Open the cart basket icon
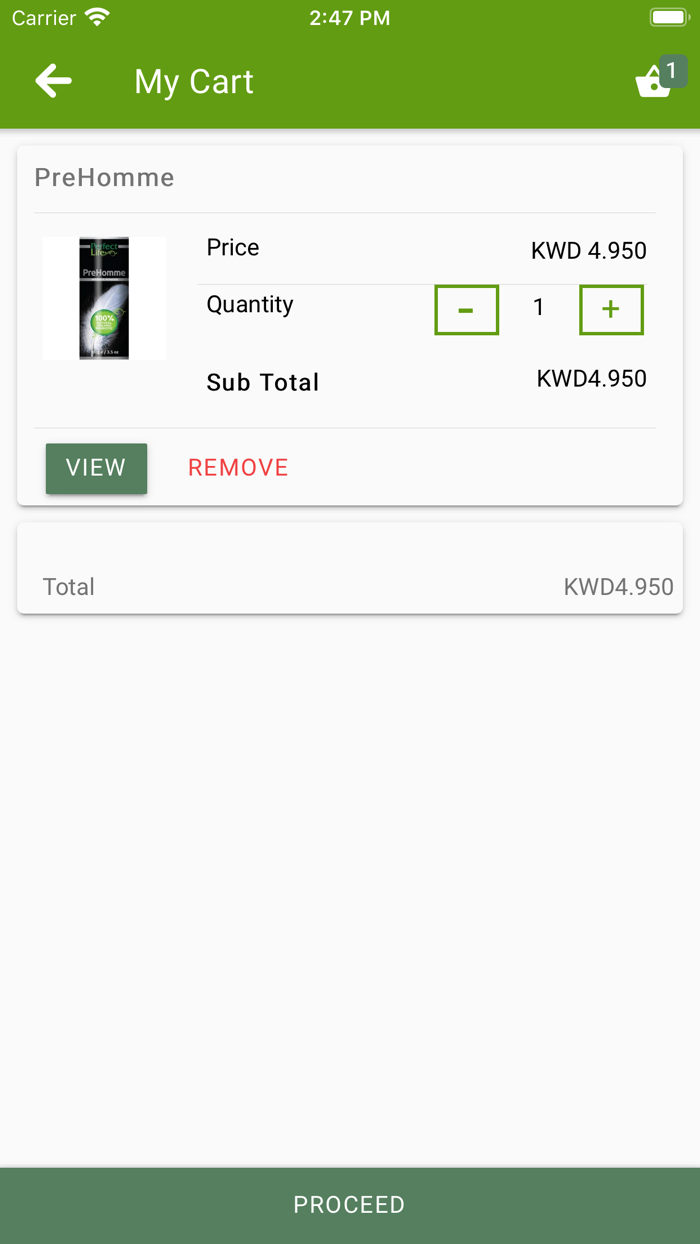700x1244 pixels. click(655, 81)
